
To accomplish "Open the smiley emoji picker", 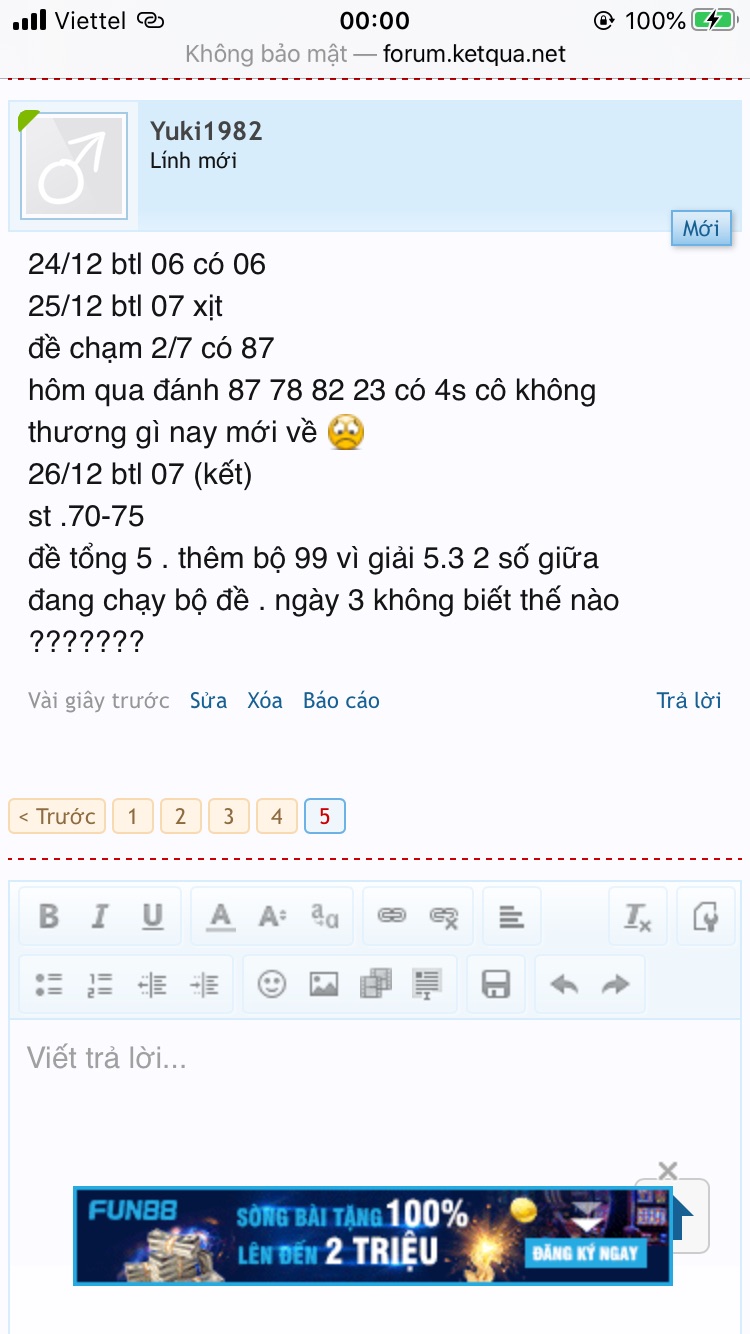I will tap(271, 984).
